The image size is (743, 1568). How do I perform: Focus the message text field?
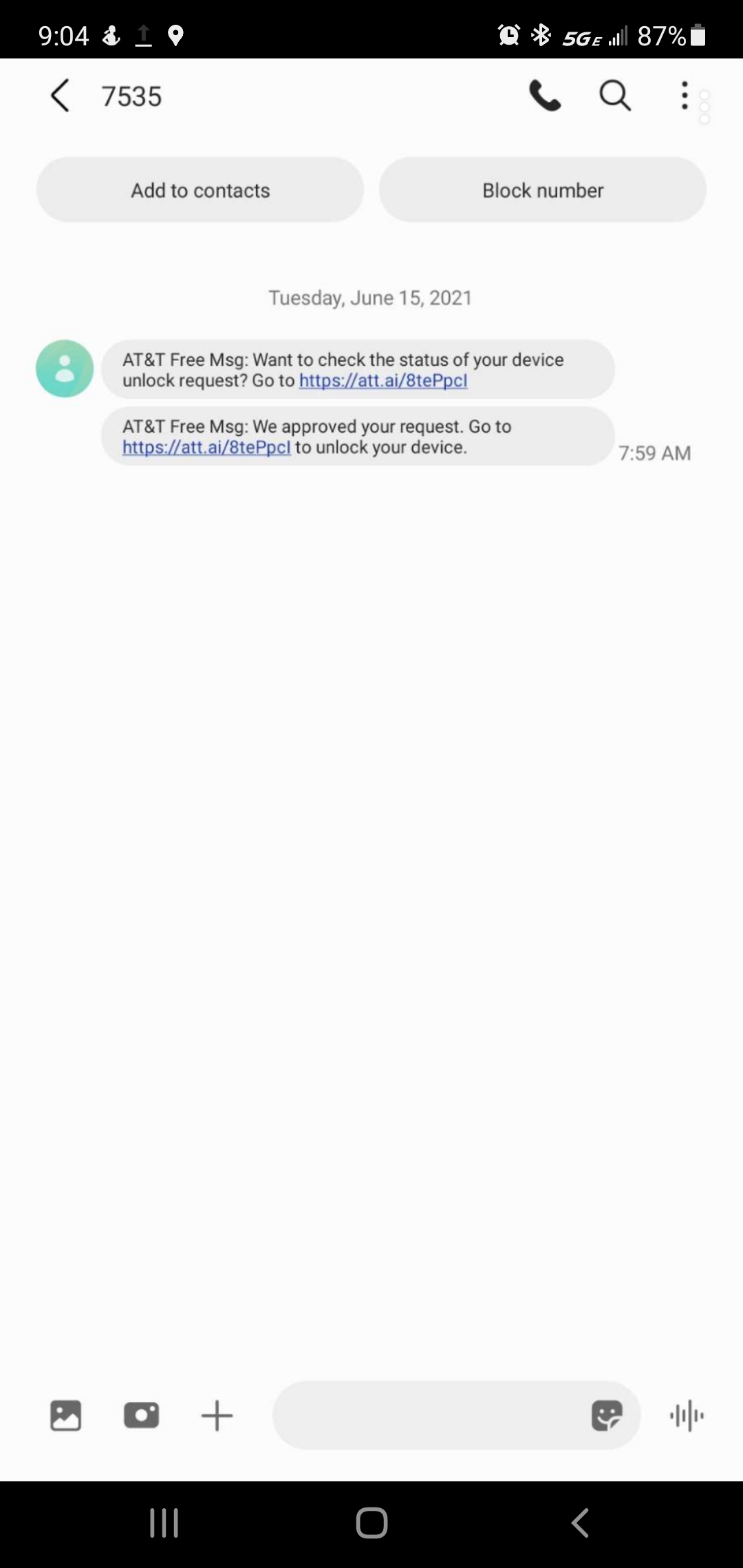click(427, 1416)
